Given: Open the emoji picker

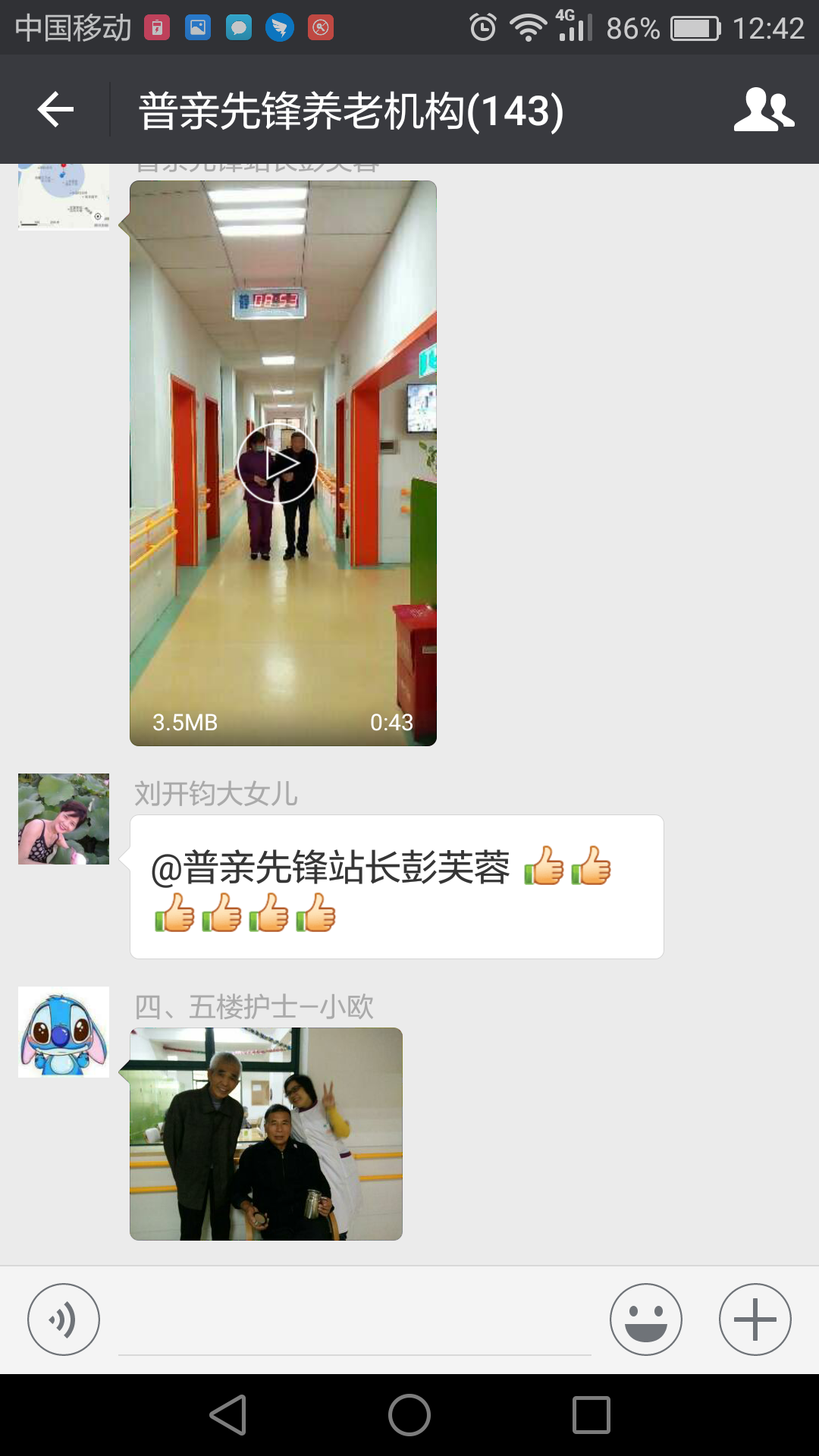Looking at the screenshot, I should pyautogui.click(x=646, y=1319).
